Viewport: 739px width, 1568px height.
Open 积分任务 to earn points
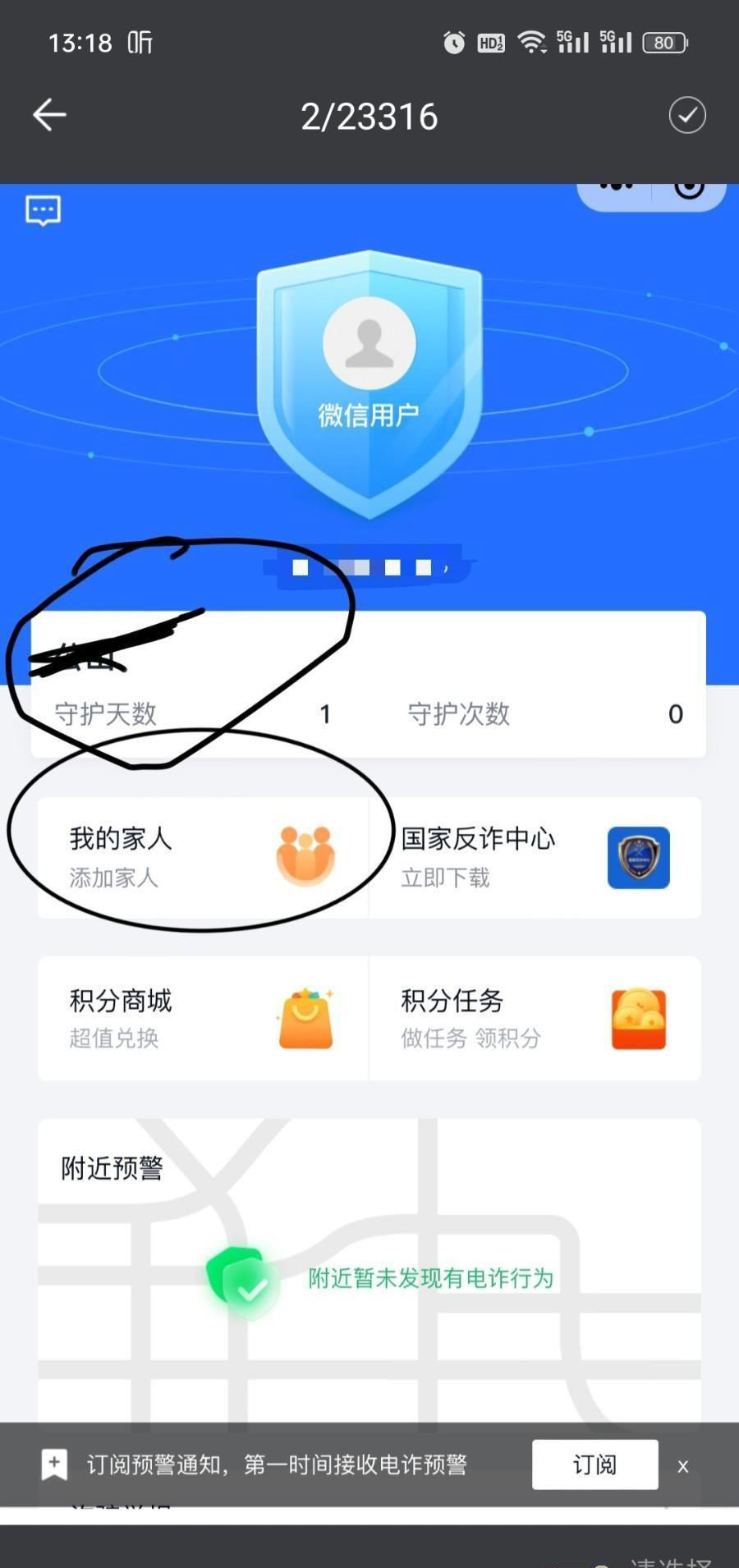coord(535,1018)
